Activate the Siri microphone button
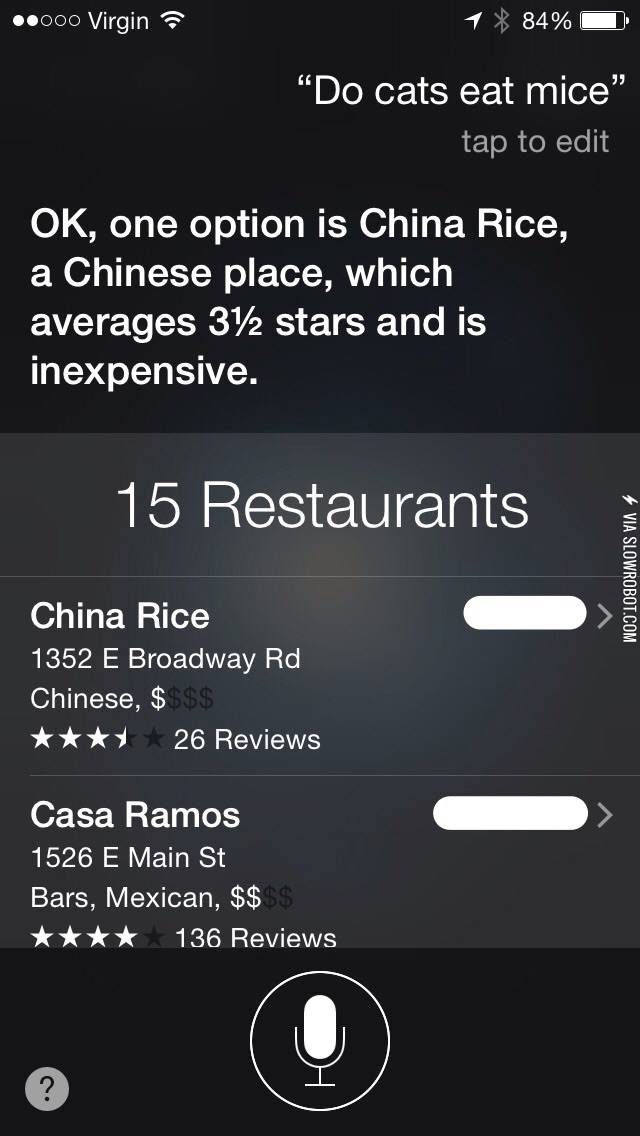640x1136 pixels. (320, 1041)
